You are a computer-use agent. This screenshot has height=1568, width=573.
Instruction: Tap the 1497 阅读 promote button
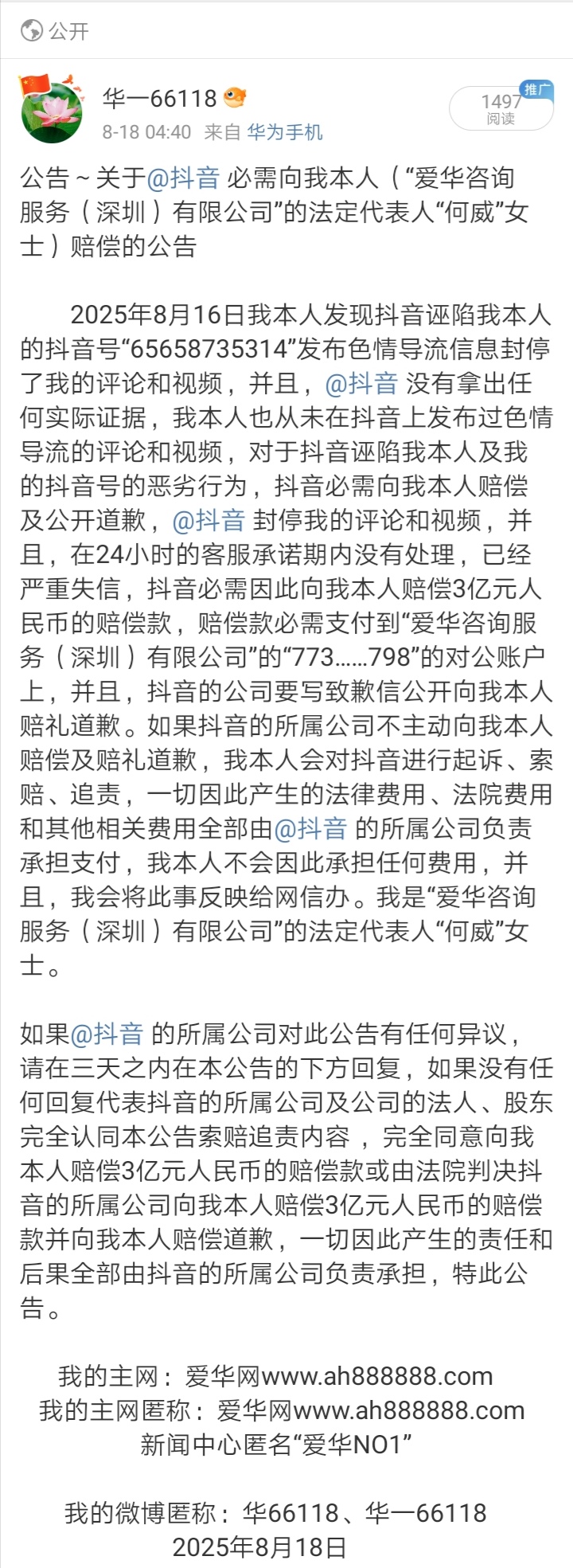pyautogui.click(x=501, y=109)
